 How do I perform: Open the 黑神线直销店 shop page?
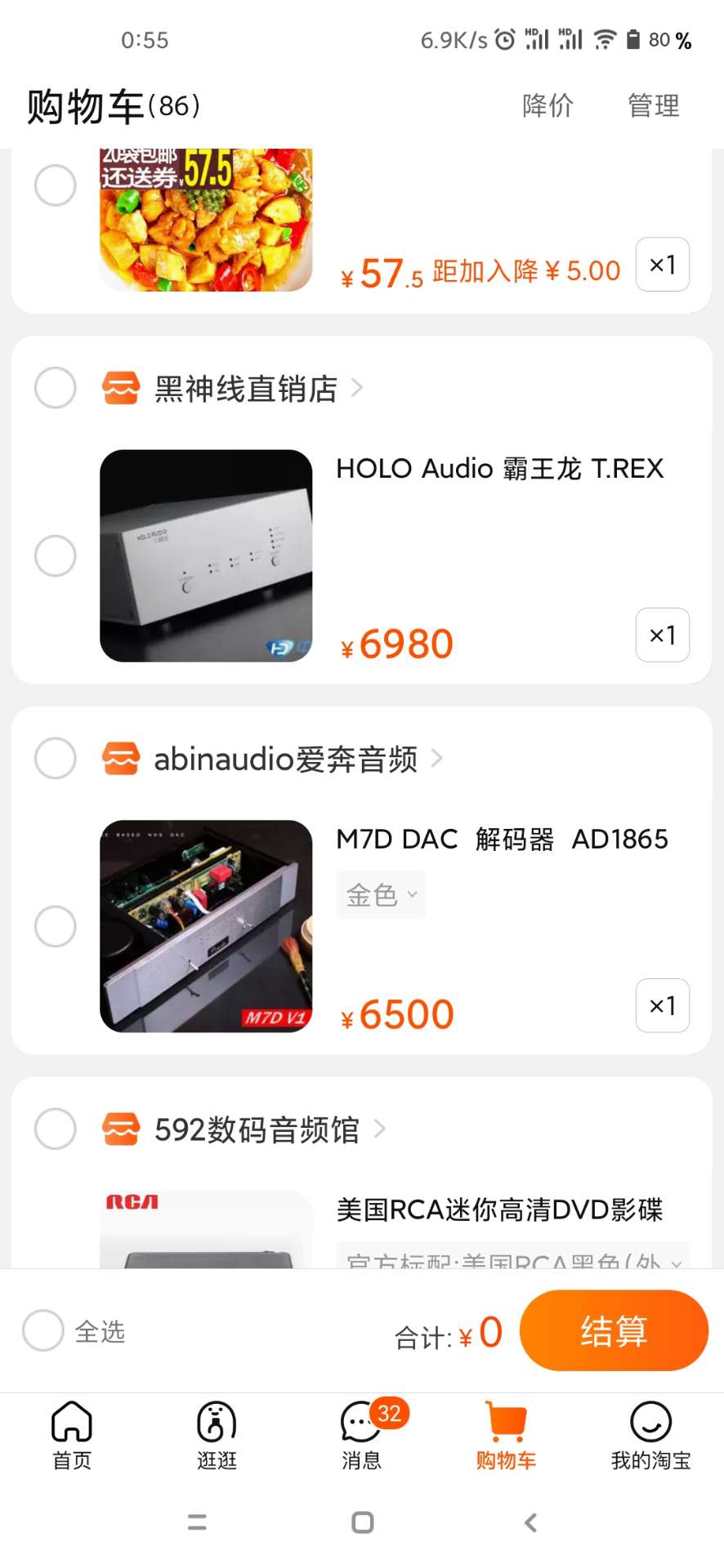point(246,389)
